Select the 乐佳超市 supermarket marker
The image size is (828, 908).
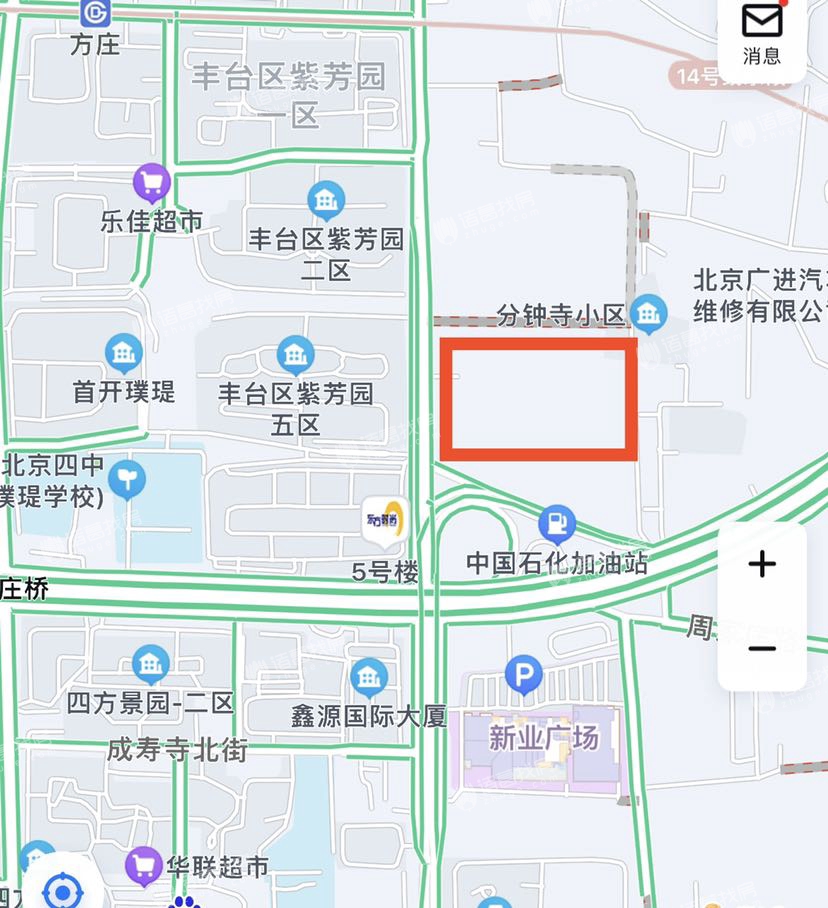[152, 183]
